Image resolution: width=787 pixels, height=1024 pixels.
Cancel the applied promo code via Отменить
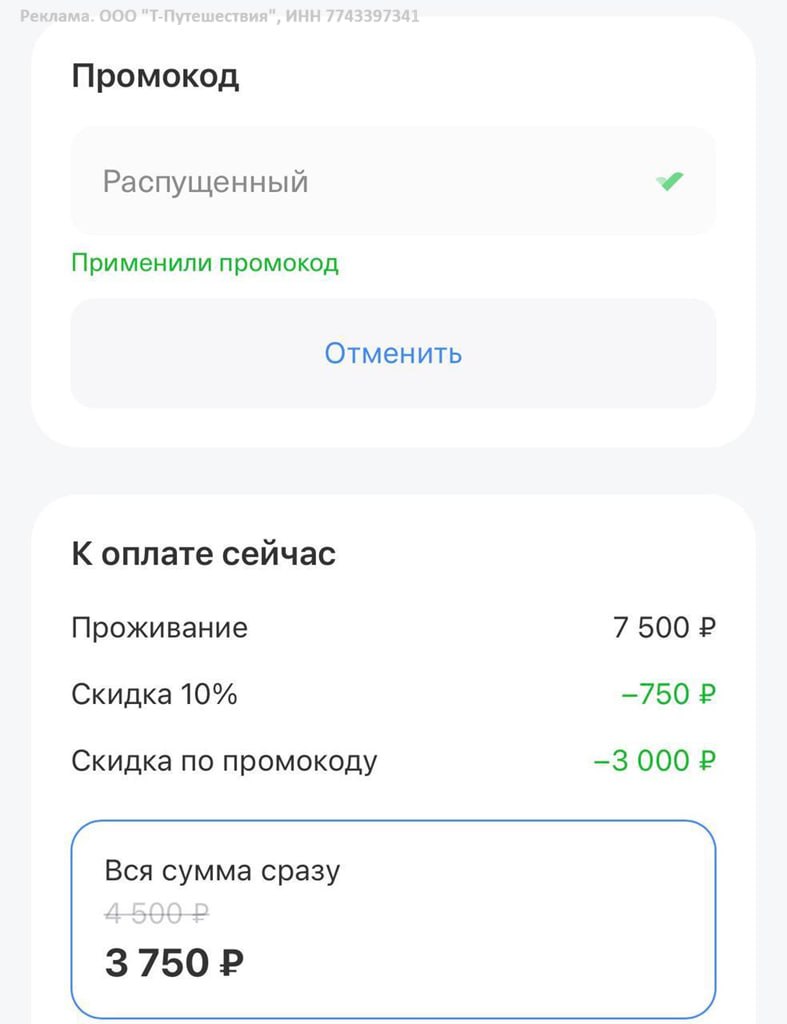[x=393, y=353]
